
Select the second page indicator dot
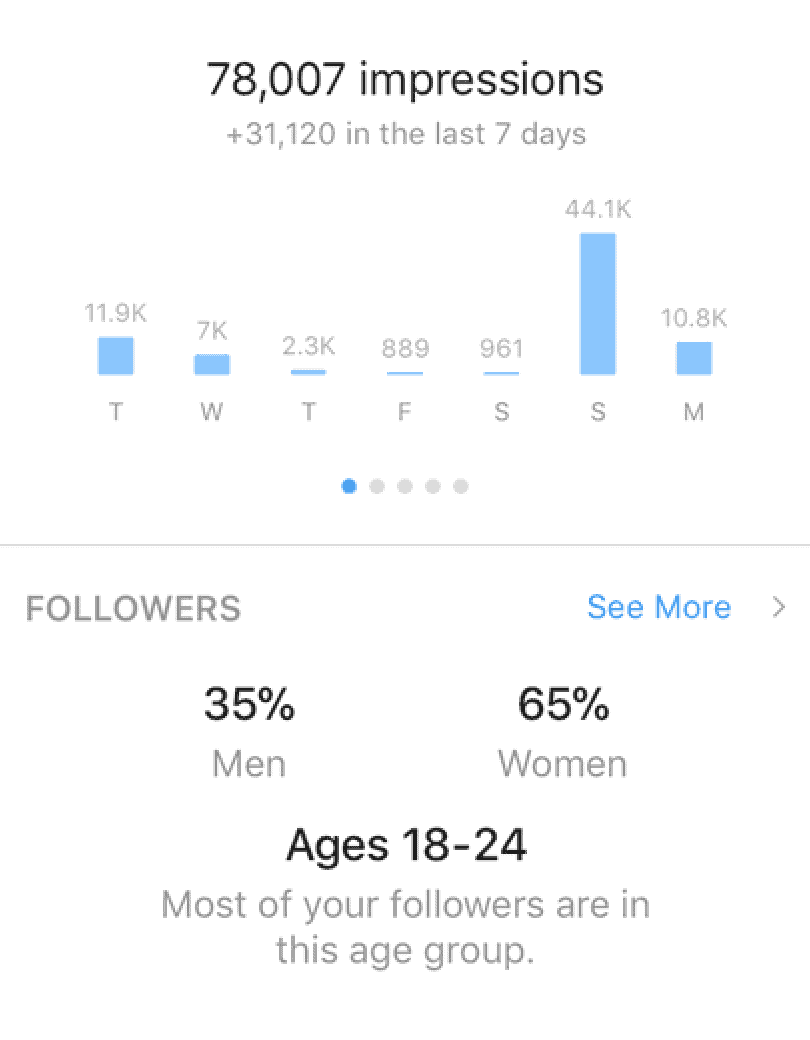377,487
